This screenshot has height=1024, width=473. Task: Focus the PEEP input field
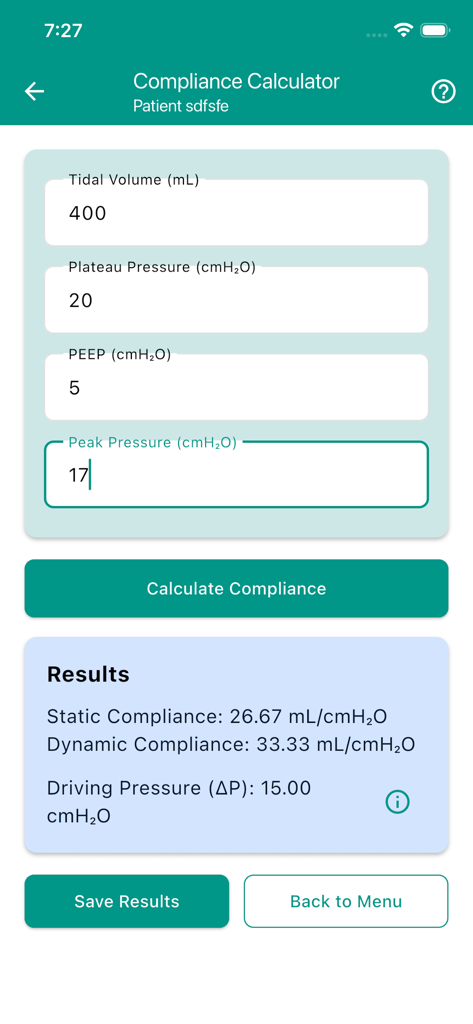pos(236,387)
